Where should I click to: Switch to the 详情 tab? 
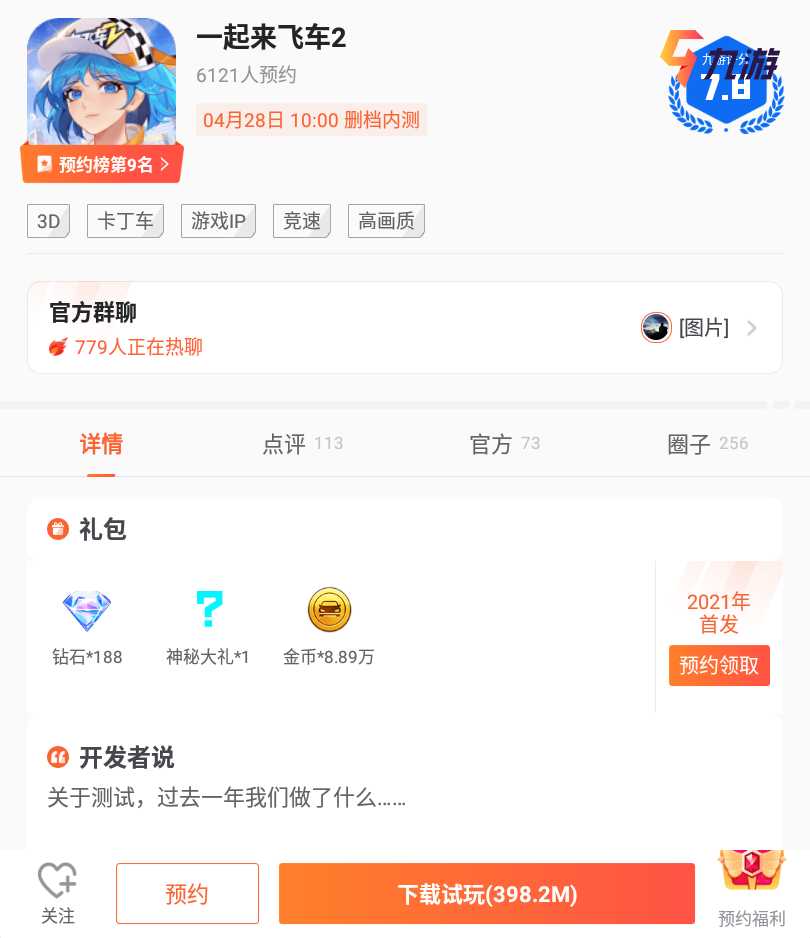(x=101, y=444)
